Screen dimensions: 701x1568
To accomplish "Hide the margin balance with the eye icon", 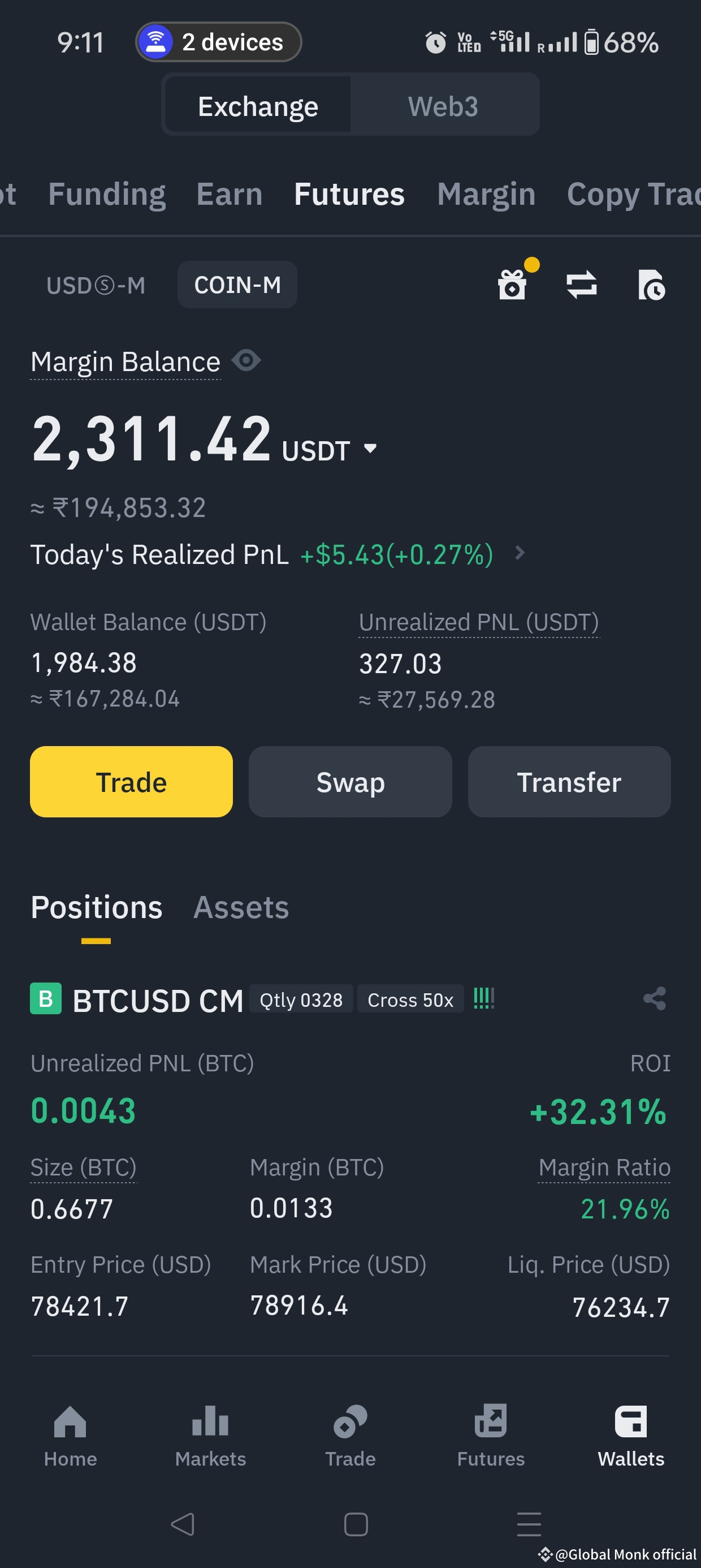I will 246,360.
